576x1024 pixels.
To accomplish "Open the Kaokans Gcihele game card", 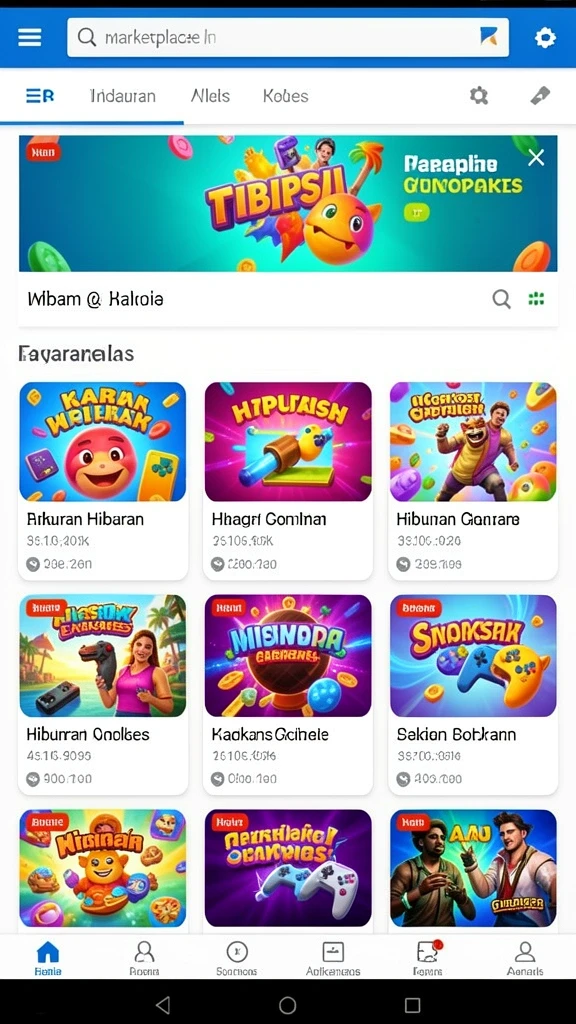I will click(288, 694).
